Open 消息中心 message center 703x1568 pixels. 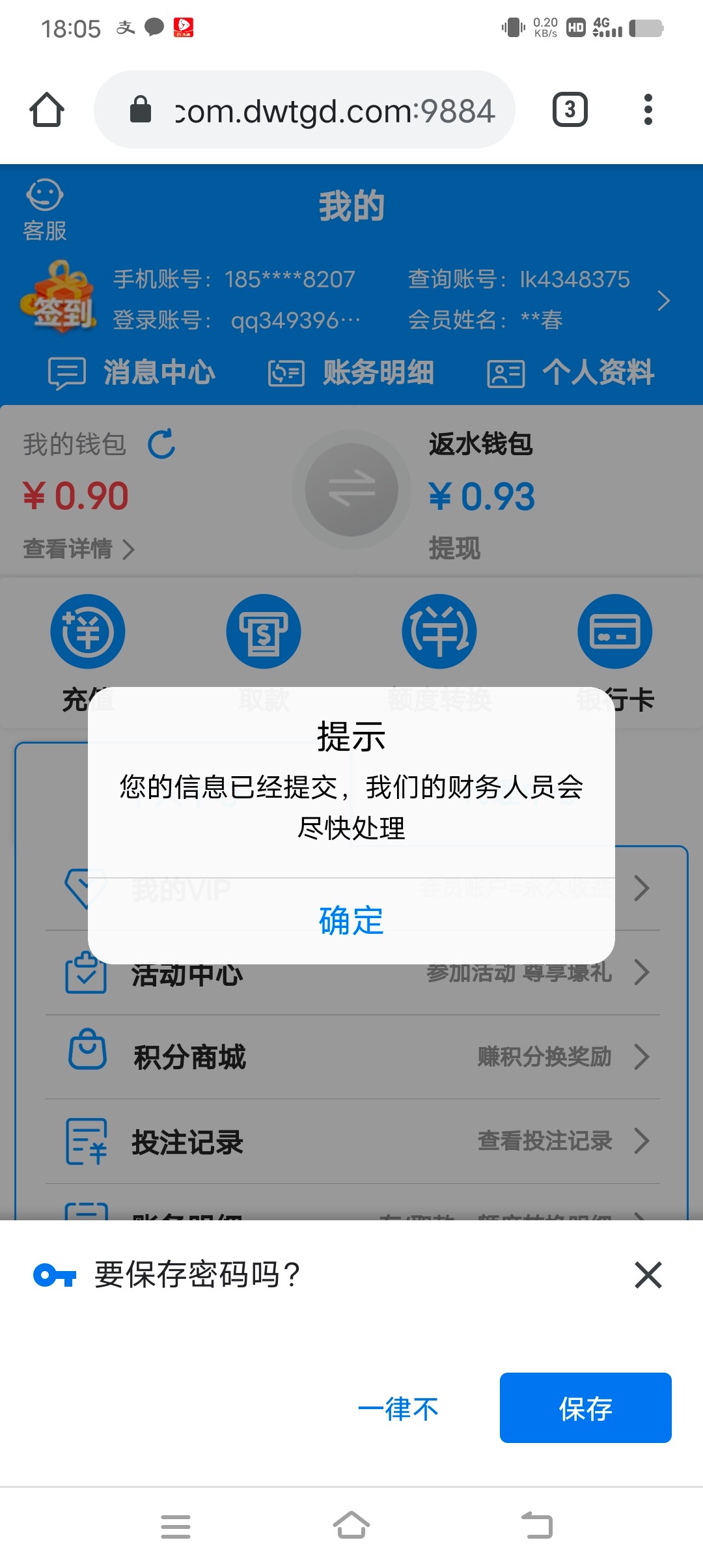pos(132,373)
